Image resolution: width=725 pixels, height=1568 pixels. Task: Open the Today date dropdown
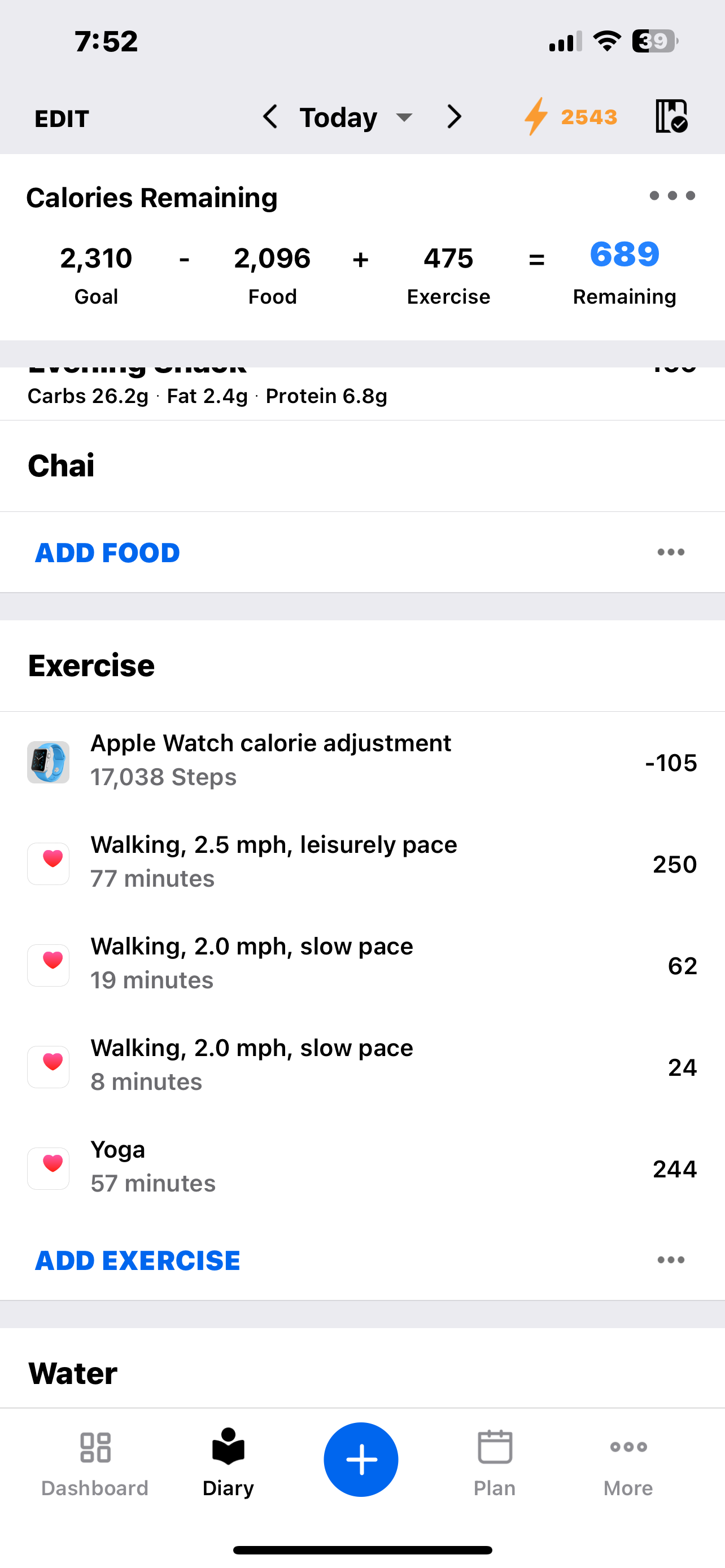(355, 117)
